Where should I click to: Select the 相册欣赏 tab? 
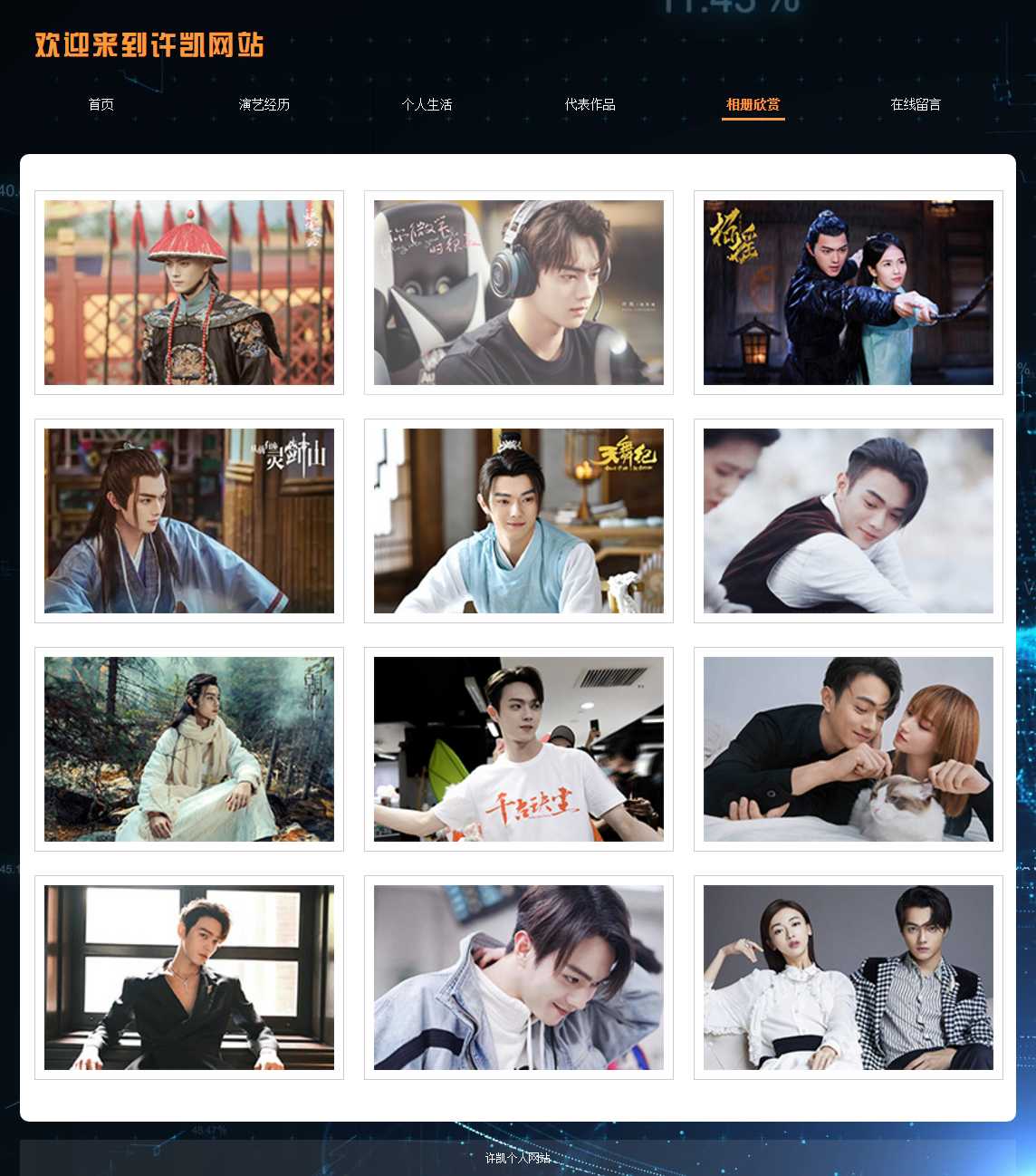click(x=753, y=105)
